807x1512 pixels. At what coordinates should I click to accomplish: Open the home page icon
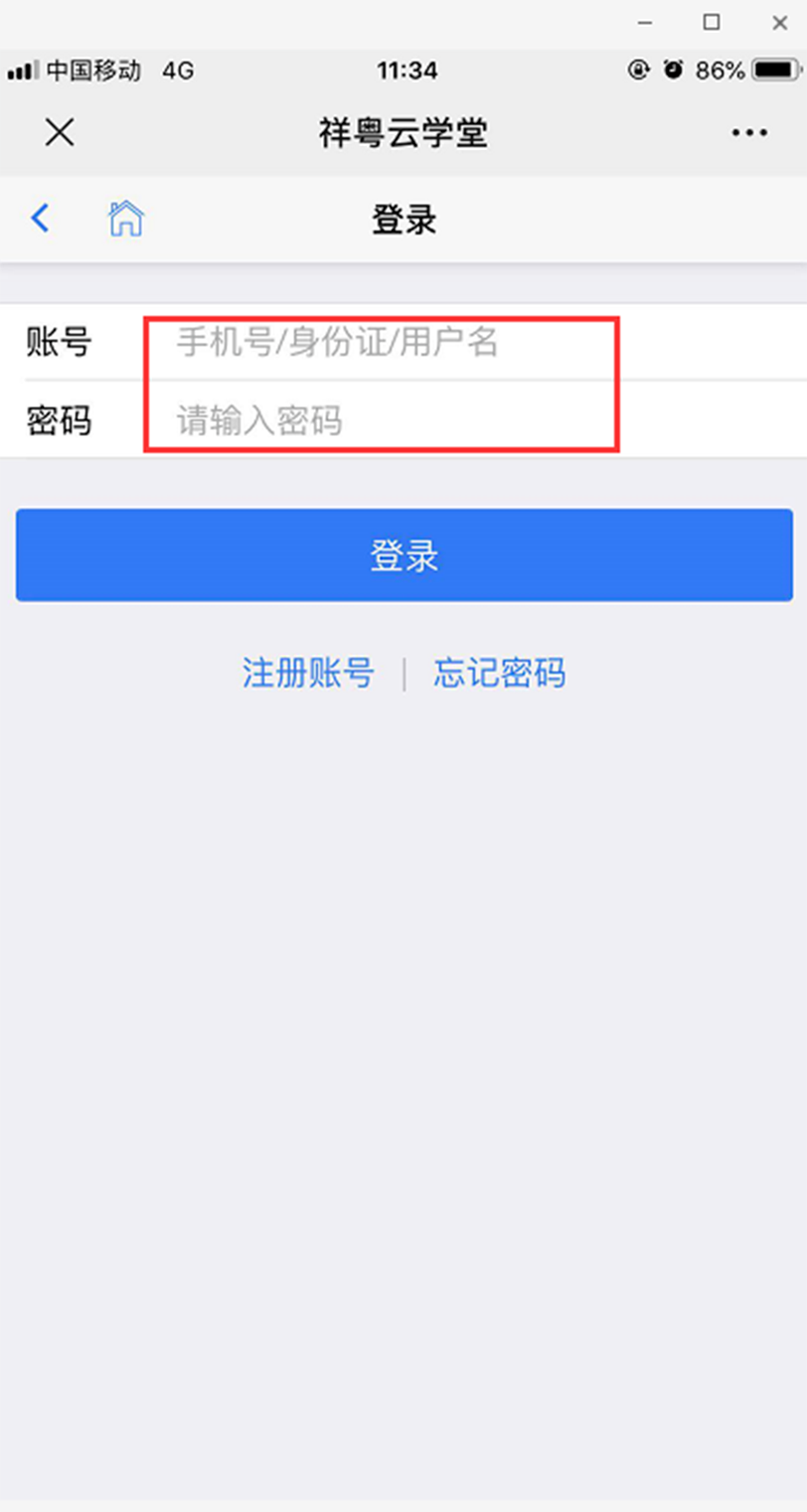(x=126, y=219)
